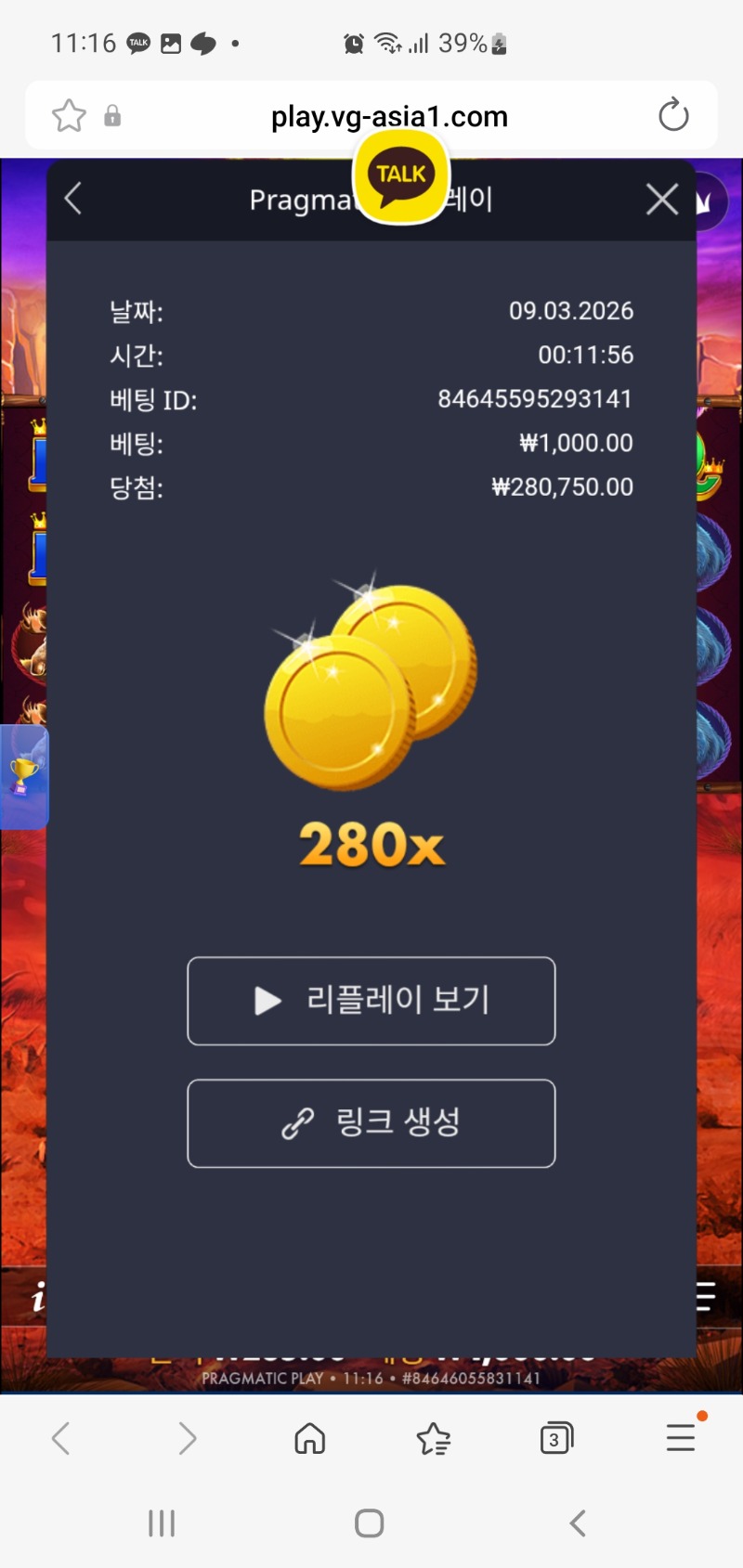Show the open browser tabs
The width and height of the screenshot is (743, 1568).
(555, 1438)
